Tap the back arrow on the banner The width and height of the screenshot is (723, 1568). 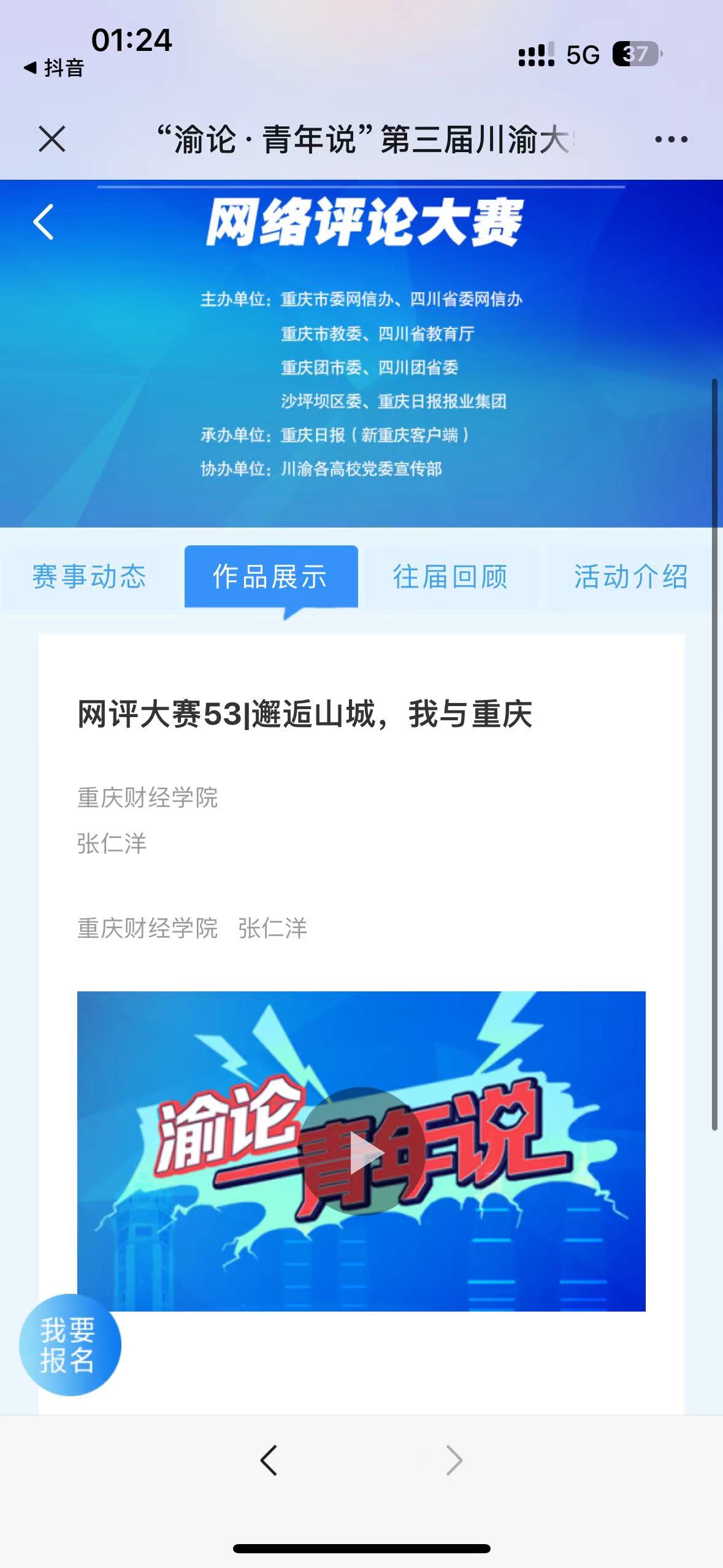pos(44,221)
